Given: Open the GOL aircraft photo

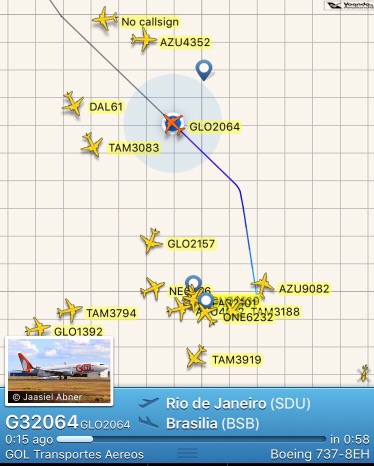Looking at the screenshot, I should click(59, 371).
